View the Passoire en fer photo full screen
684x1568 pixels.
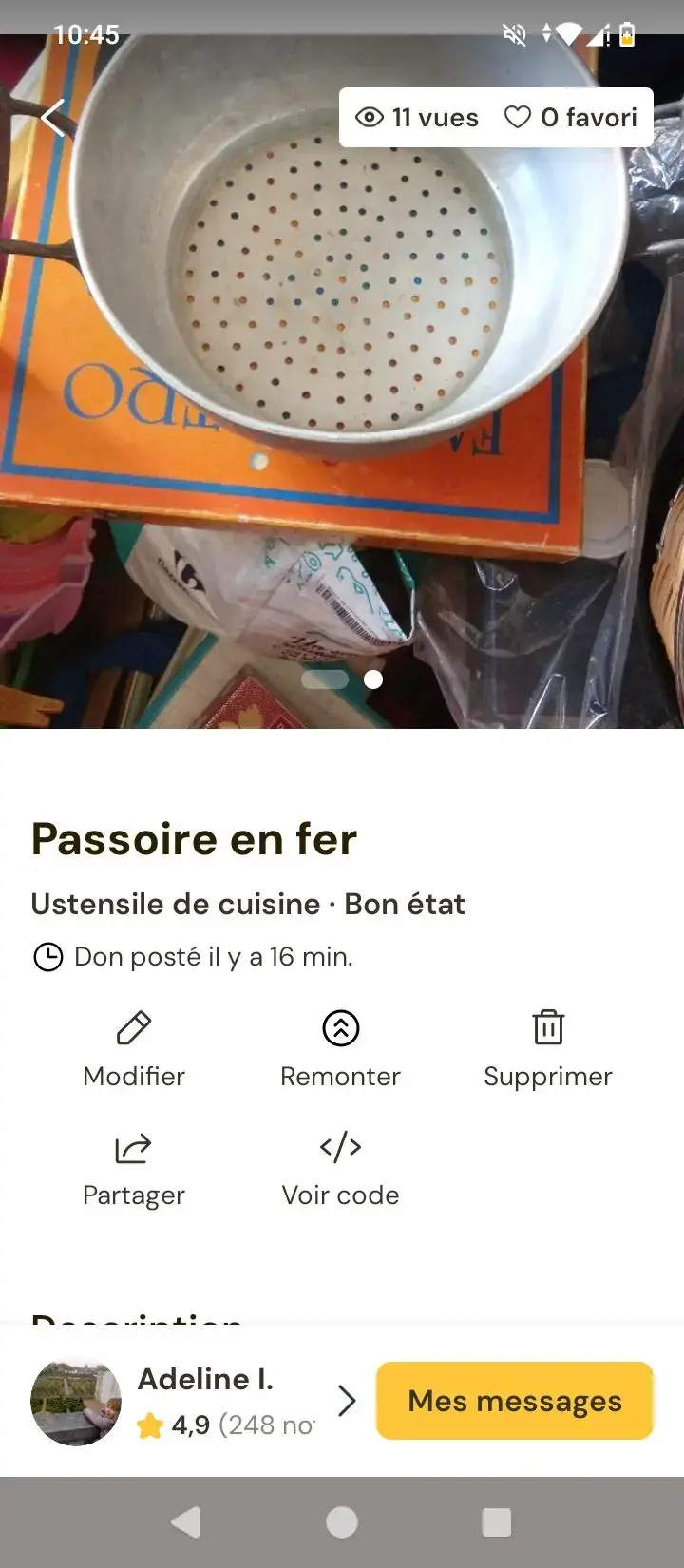pyautogui.click(x=342, y=380)
